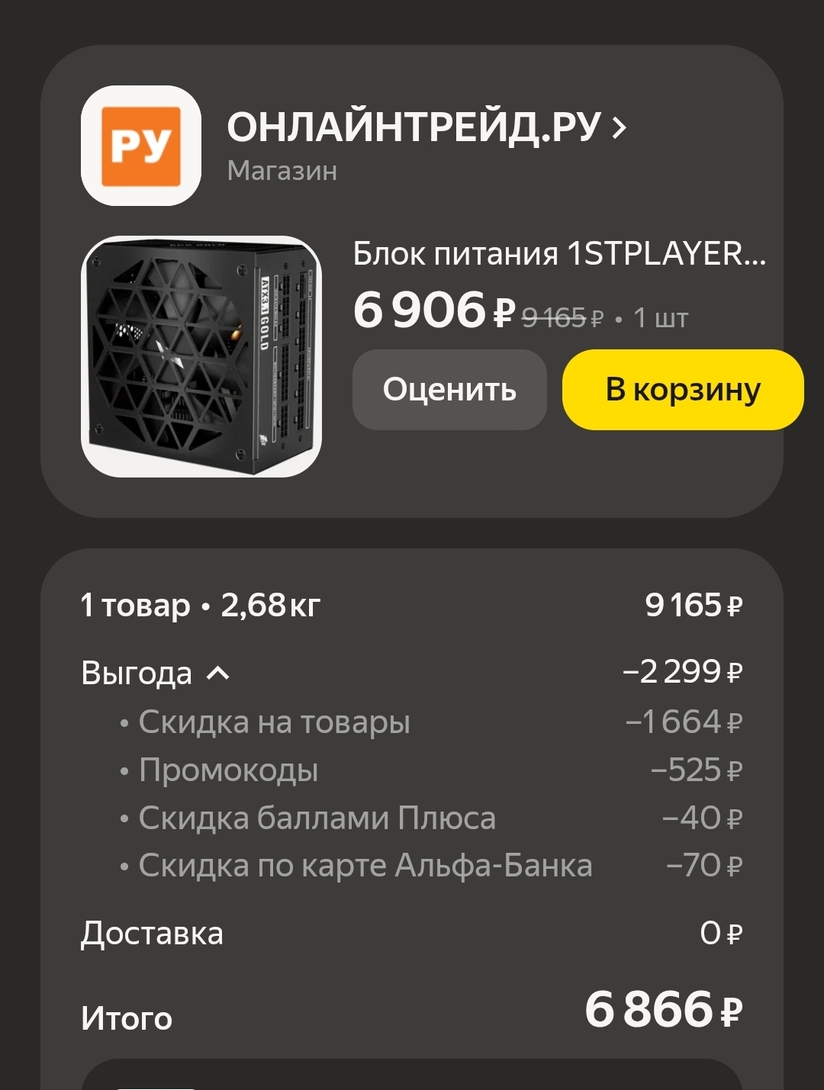Add the power supply В корзину

tap(684, 390)
